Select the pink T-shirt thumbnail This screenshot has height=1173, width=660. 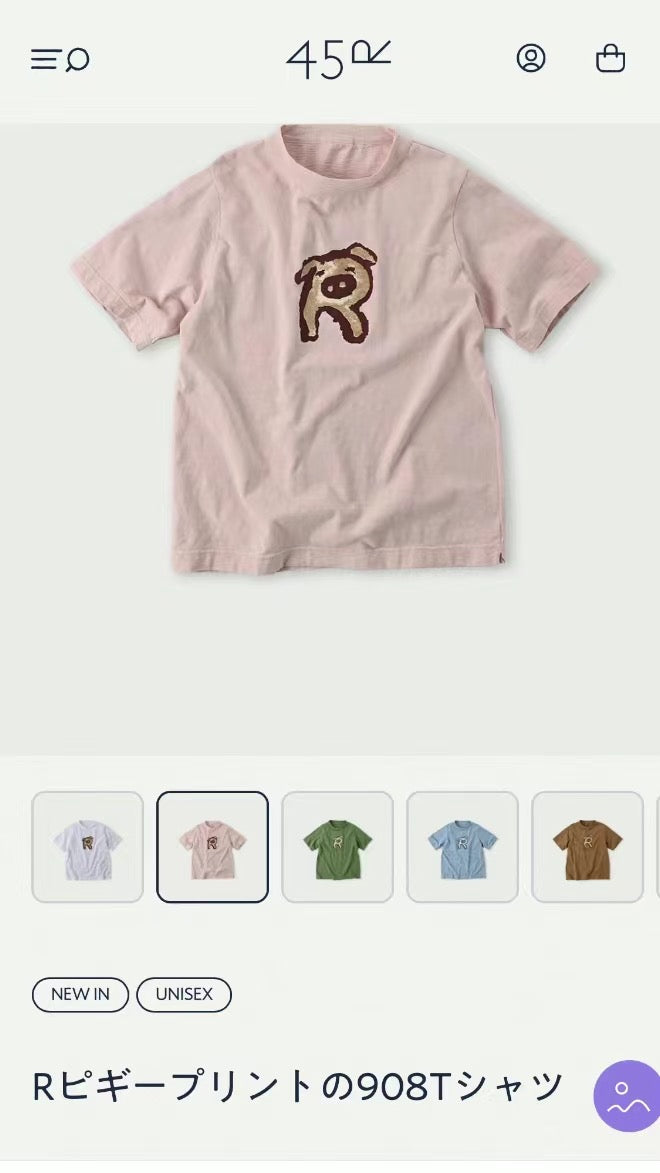tap(213, 847)
